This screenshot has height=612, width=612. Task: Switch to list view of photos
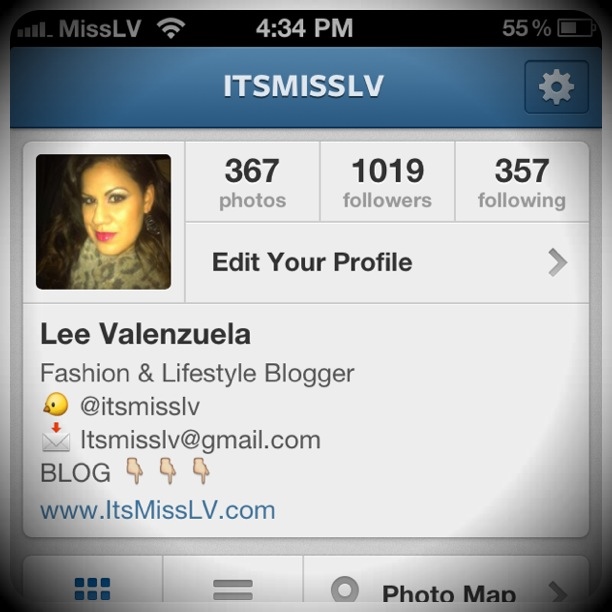[232, 588]
